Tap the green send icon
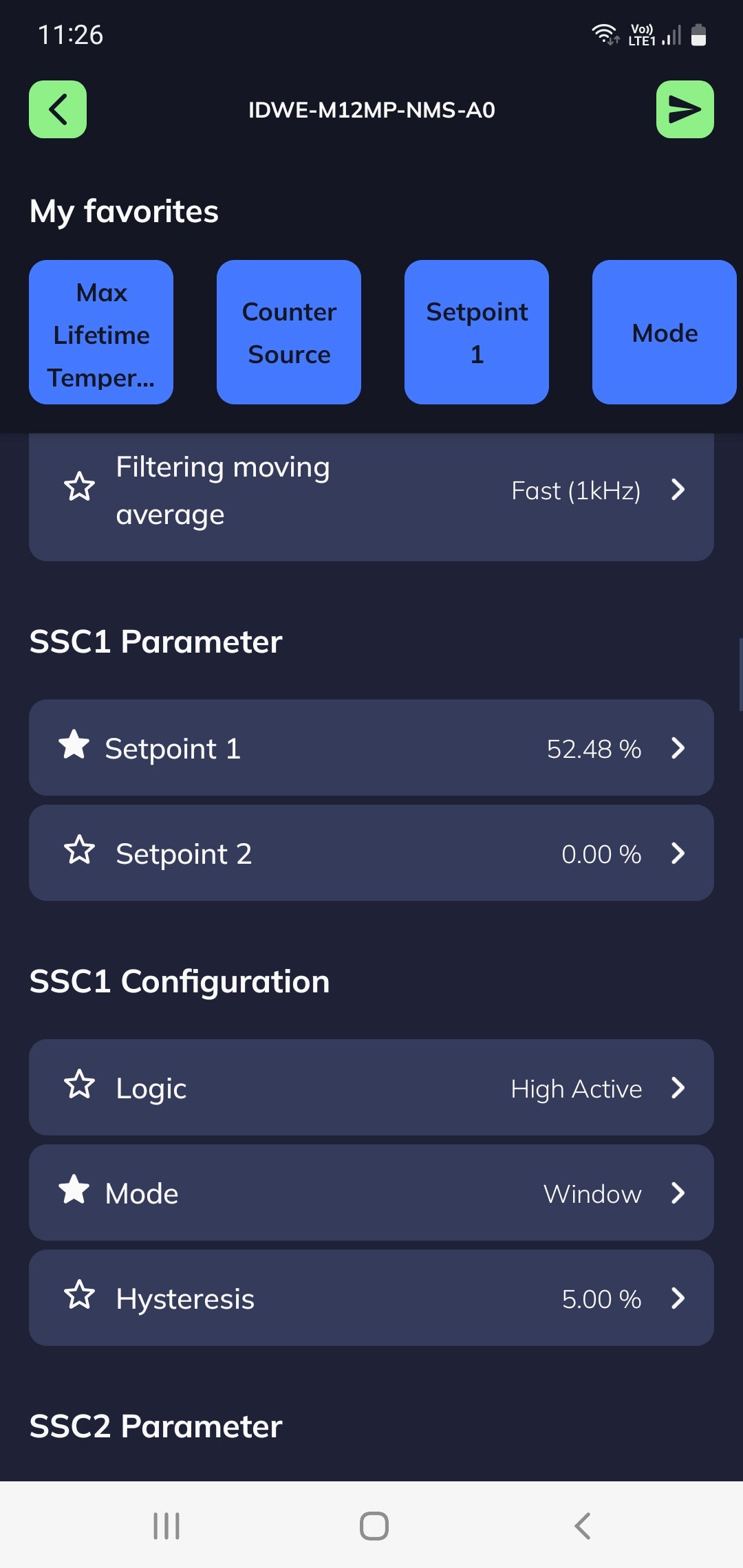Image resolution: width=743 pixels, height=1568 pixels. click(x=685, y=109)
